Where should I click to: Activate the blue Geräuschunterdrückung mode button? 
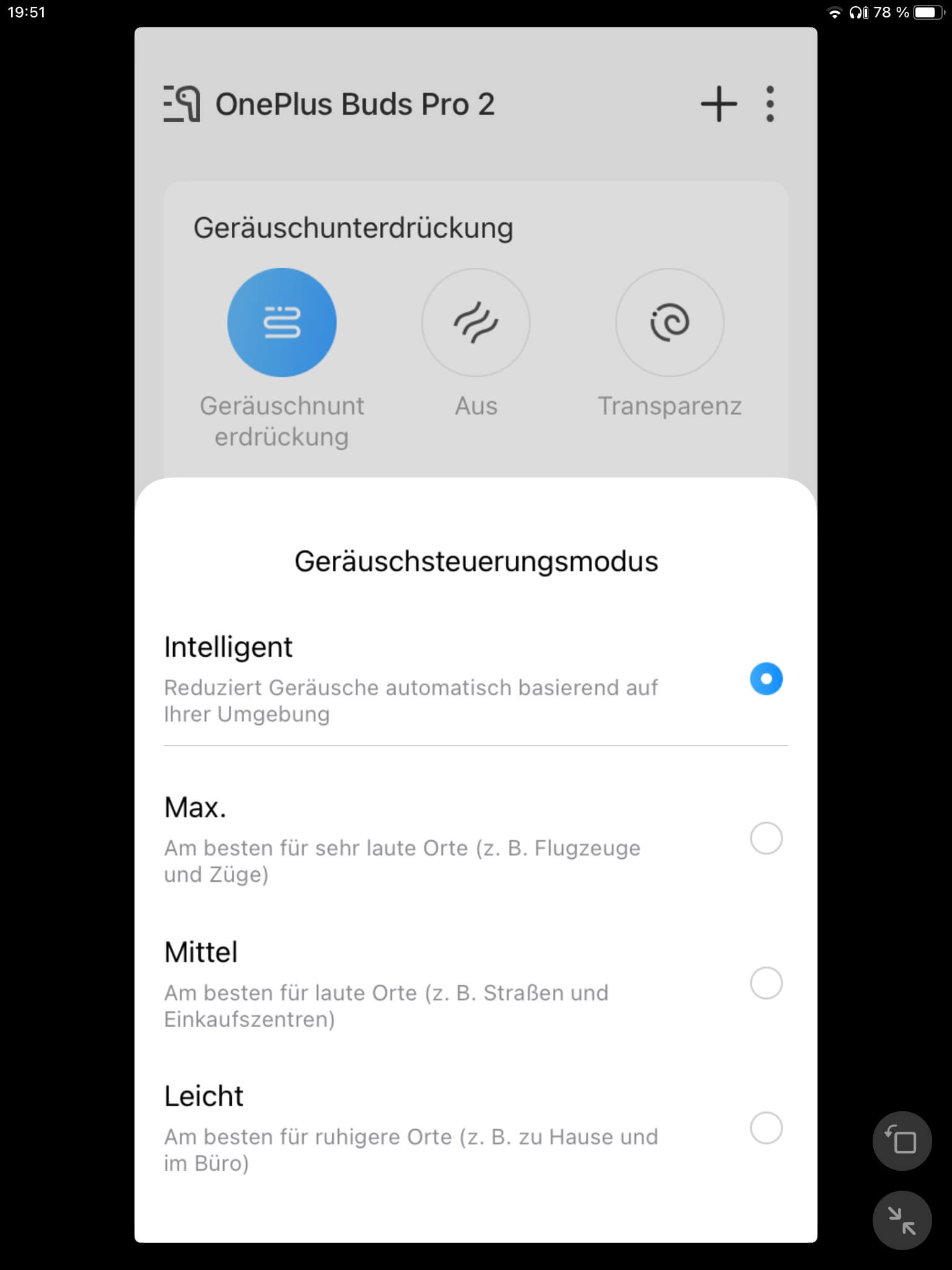point(282,322)
